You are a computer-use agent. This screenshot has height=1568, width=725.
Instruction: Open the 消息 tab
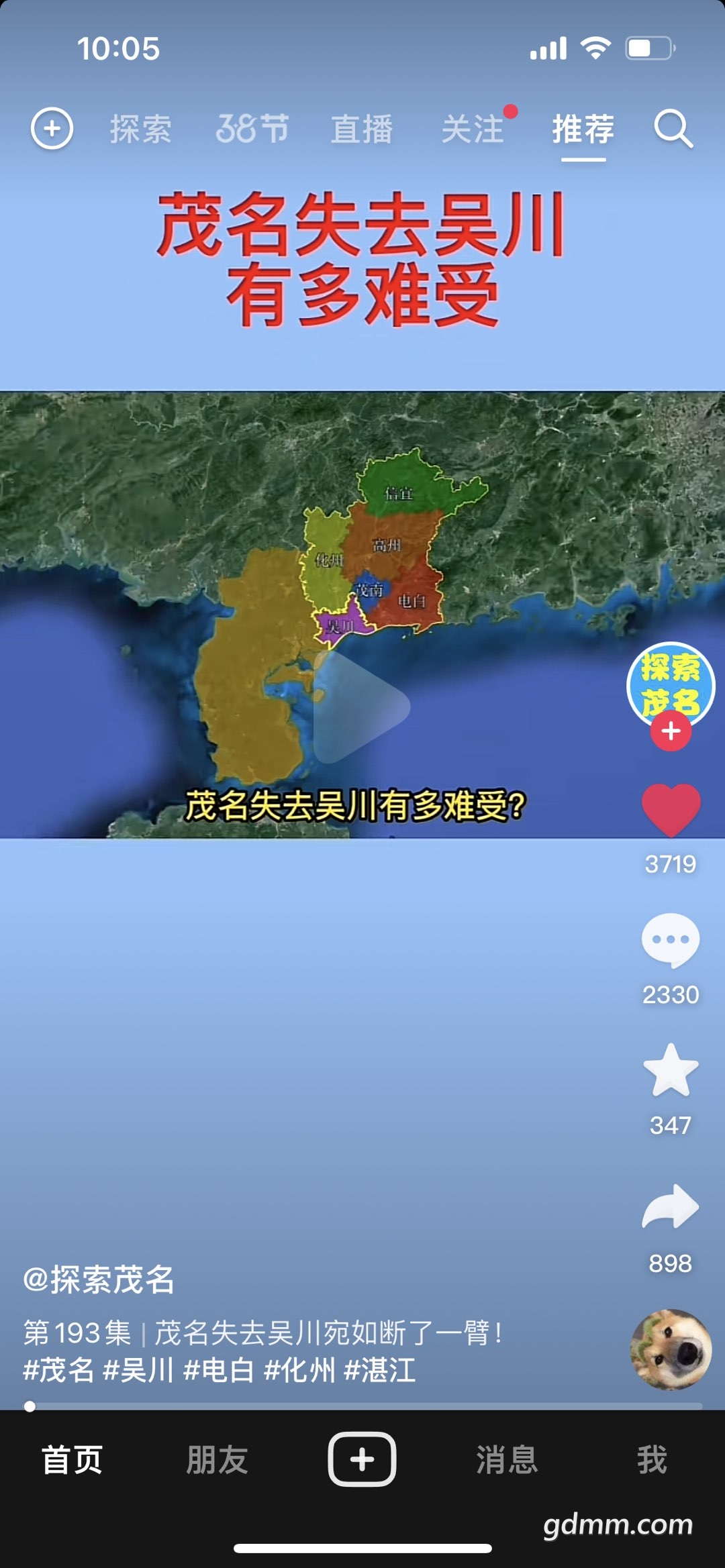(507, 1460)
